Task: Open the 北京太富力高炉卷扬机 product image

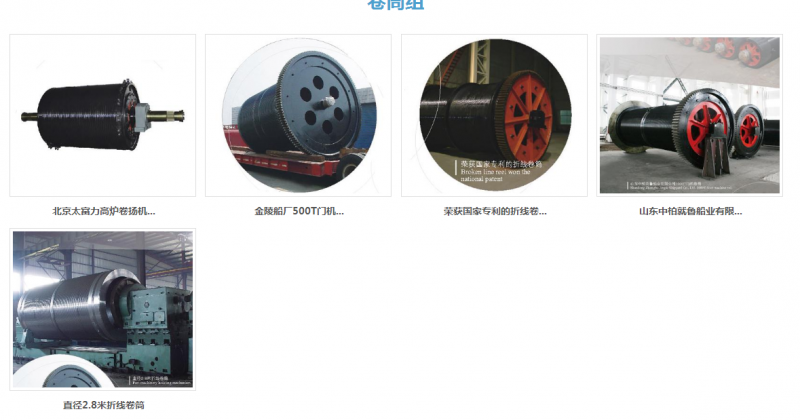Action: pos(102,115)
